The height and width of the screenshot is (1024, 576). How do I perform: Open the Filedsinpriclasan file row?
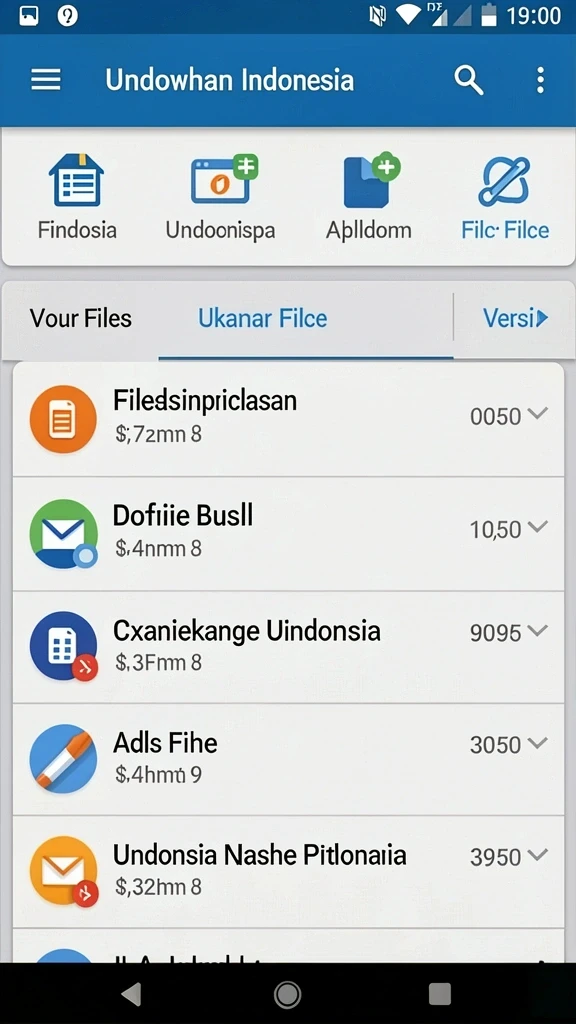[x=288, y=419]
